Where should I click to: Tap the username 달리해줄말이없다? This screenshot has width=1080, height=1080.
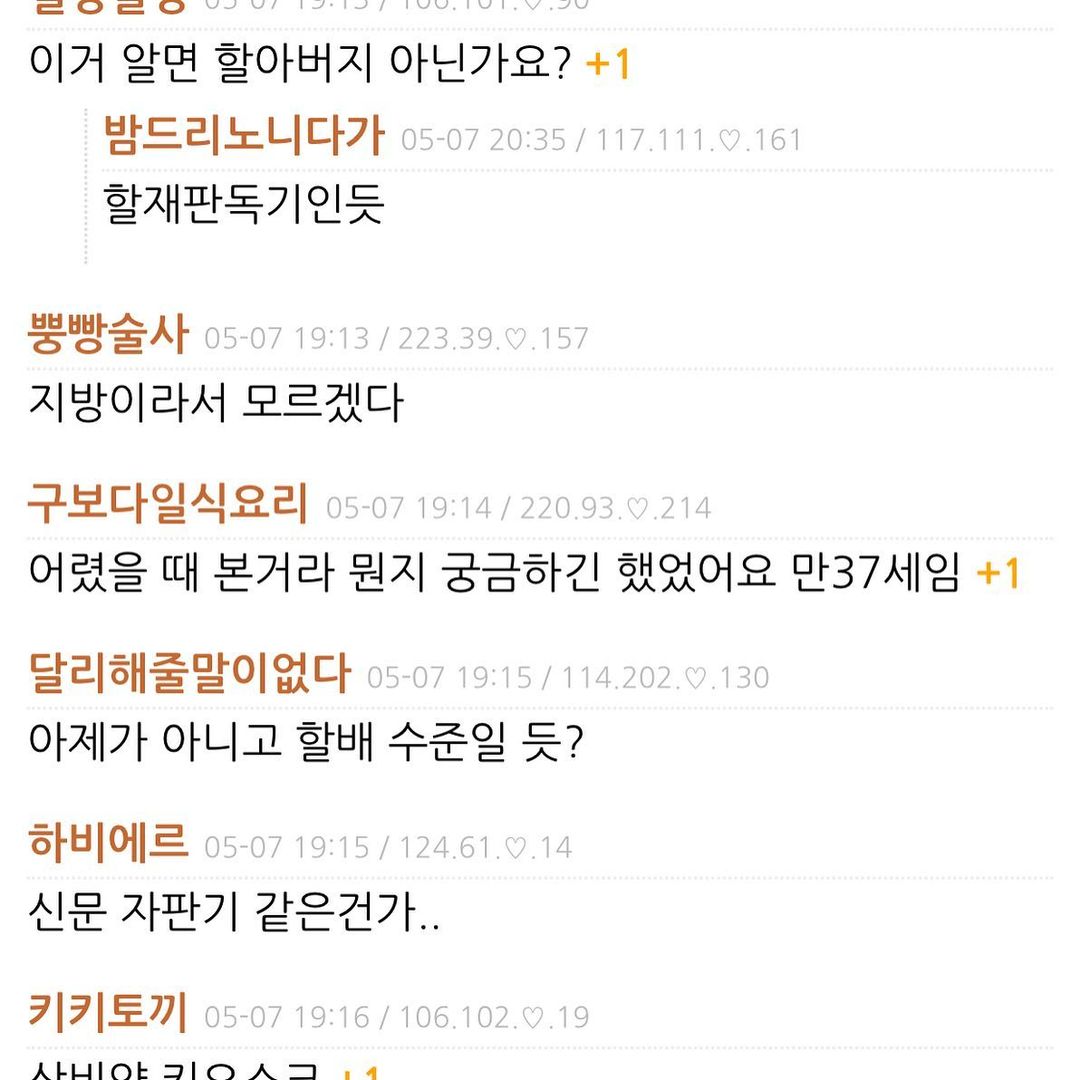point(189,674)
